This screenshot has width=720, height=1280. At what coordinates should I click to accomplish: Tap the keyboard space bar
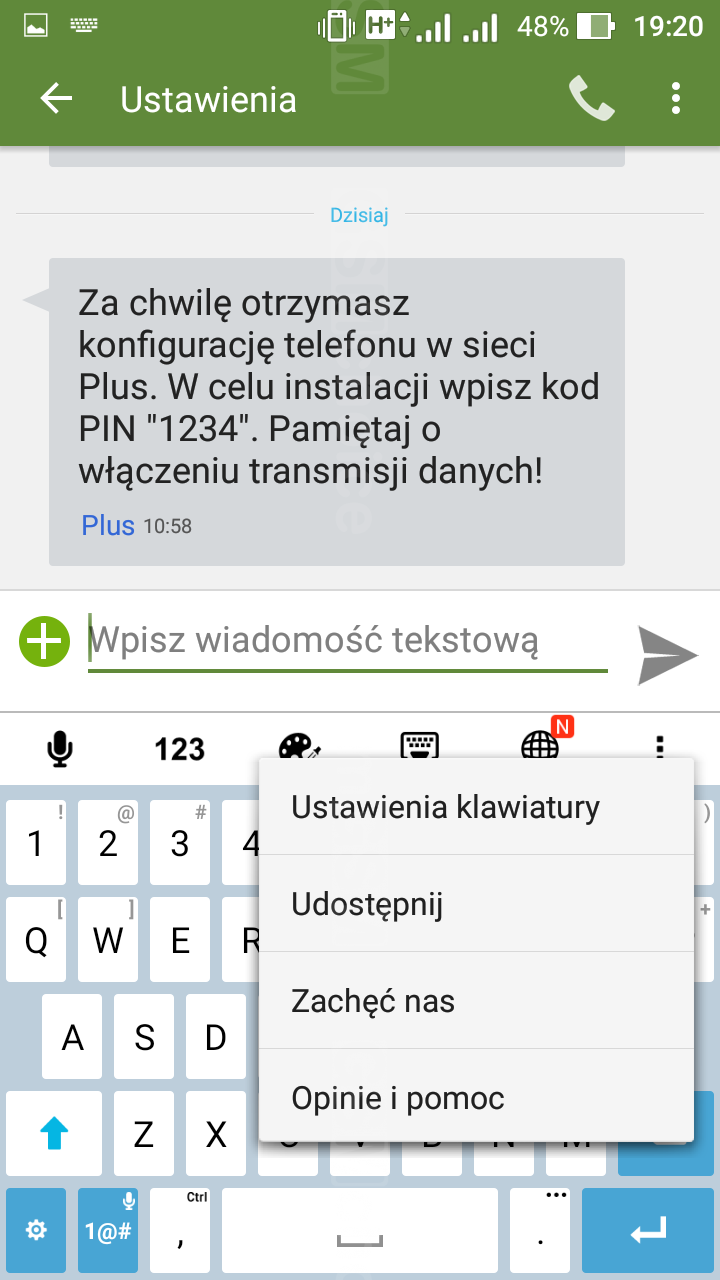click(x=360, y=1230)
